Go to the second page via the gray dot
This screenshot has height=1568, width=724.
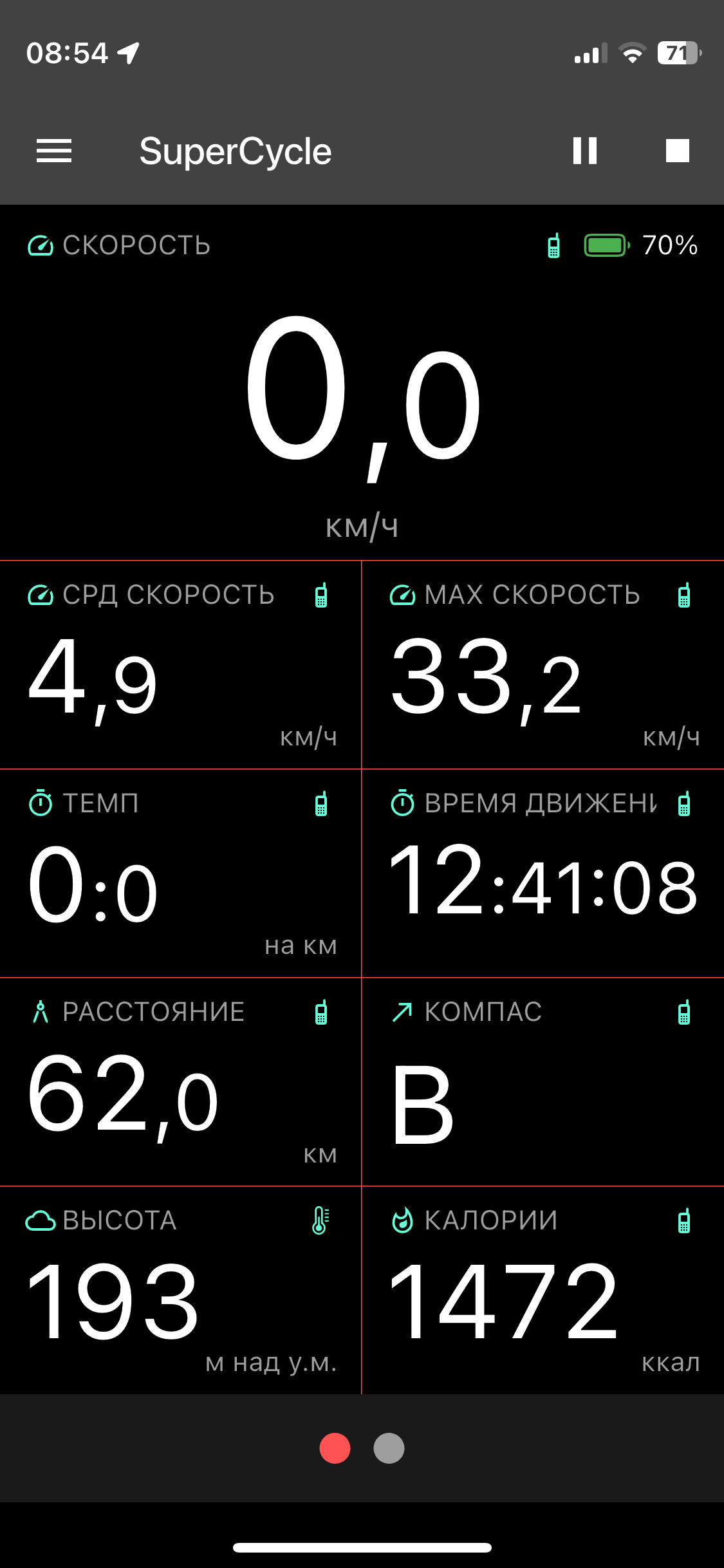tap(389, 1448)
